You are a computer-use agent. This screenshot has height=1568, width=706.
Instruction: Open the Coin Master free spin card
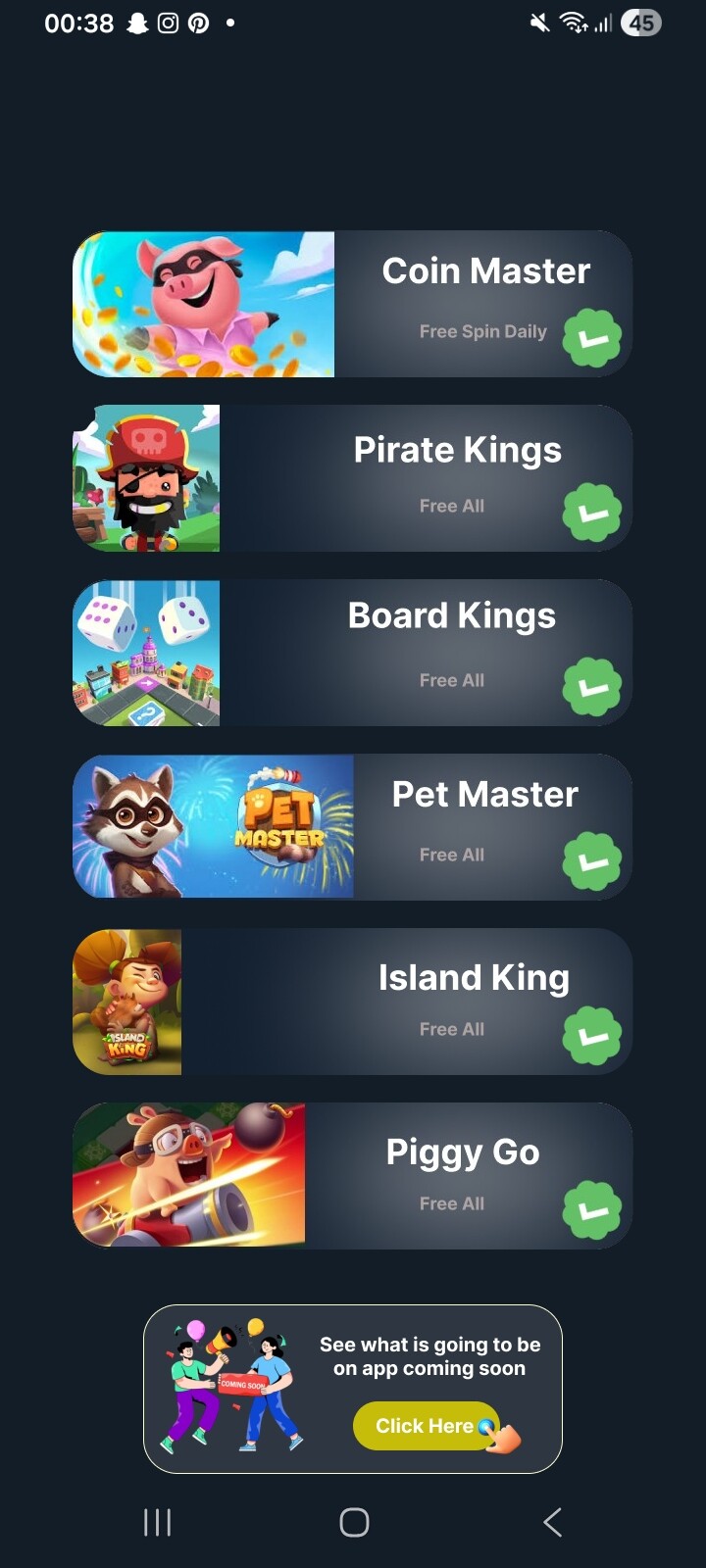pos(353,304)
